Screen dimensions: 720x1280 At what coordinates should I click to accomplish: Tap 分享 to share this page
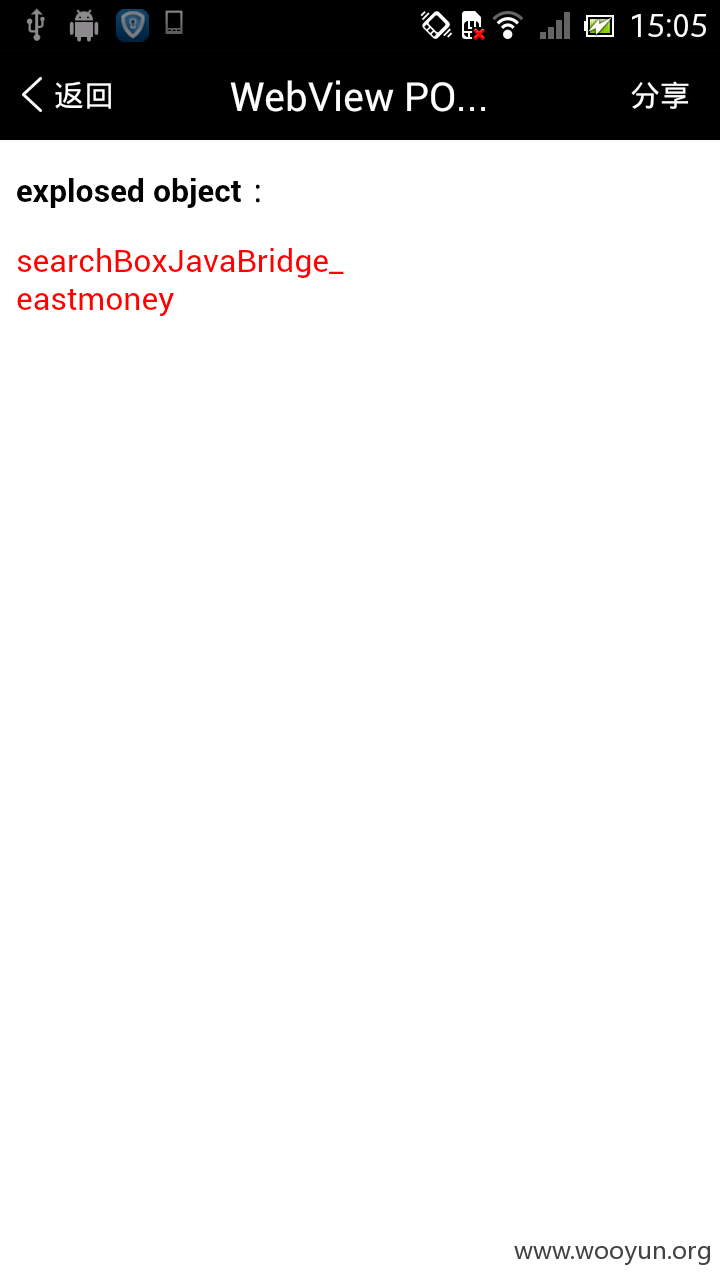[x=660, y=96]
